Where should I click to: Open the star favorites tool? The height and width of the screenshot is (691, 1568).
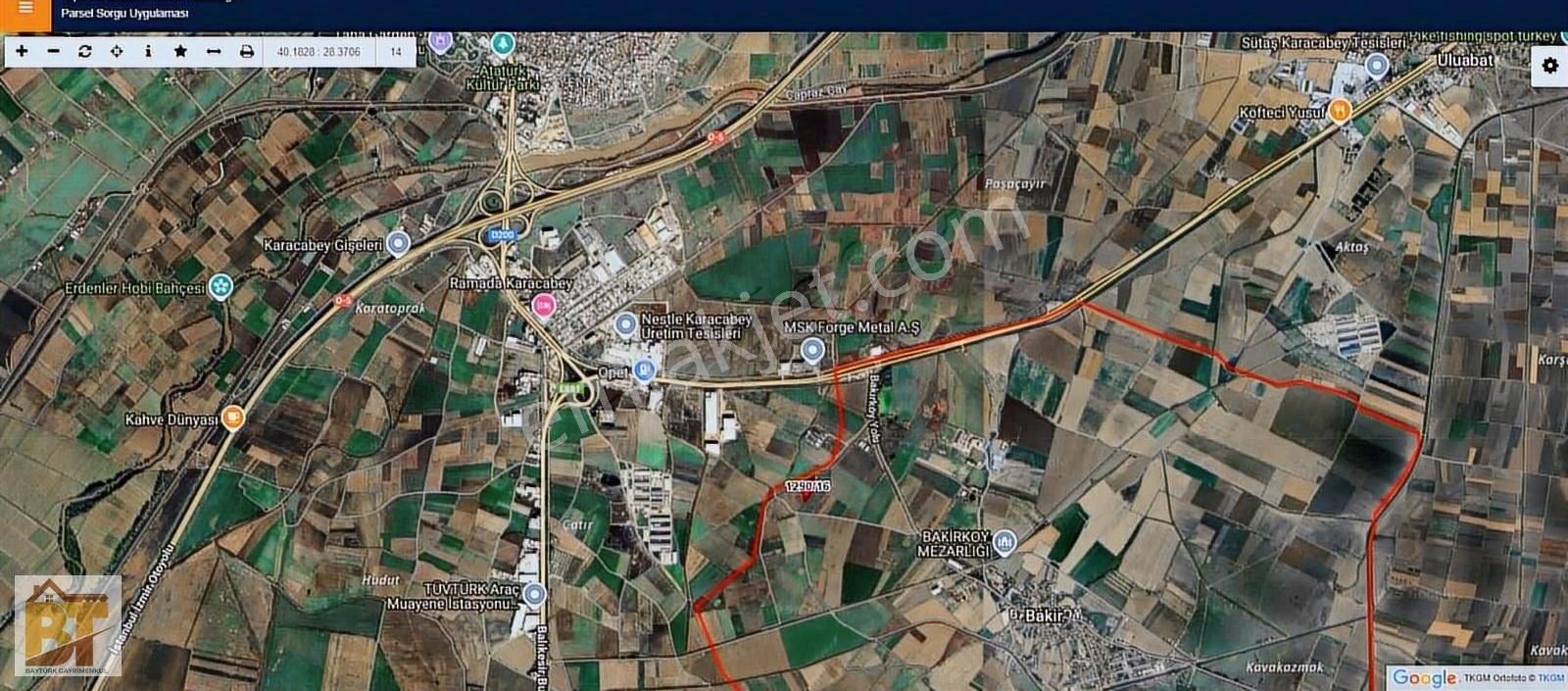180,51
